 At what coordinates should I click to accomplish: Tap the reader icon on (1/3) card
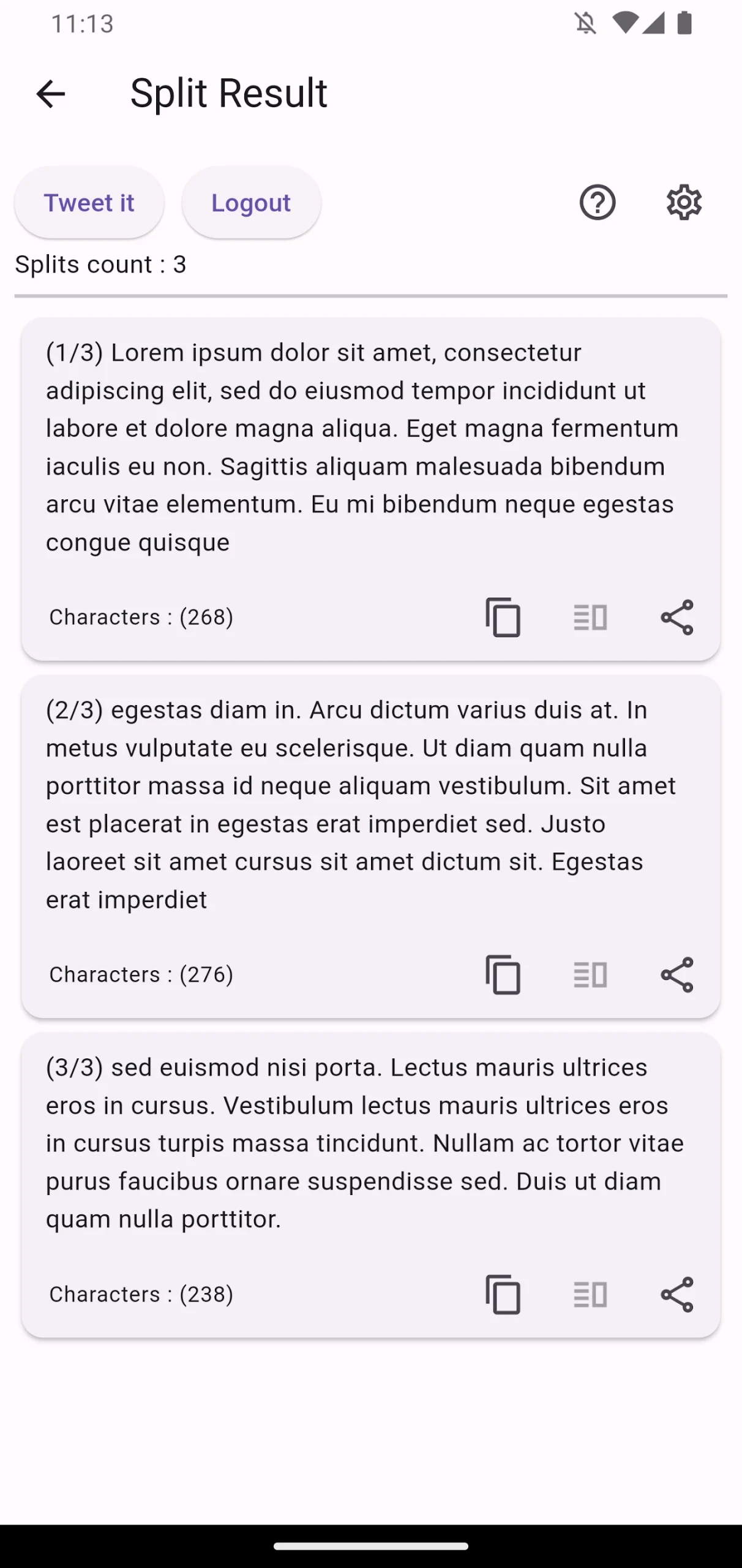590,617
